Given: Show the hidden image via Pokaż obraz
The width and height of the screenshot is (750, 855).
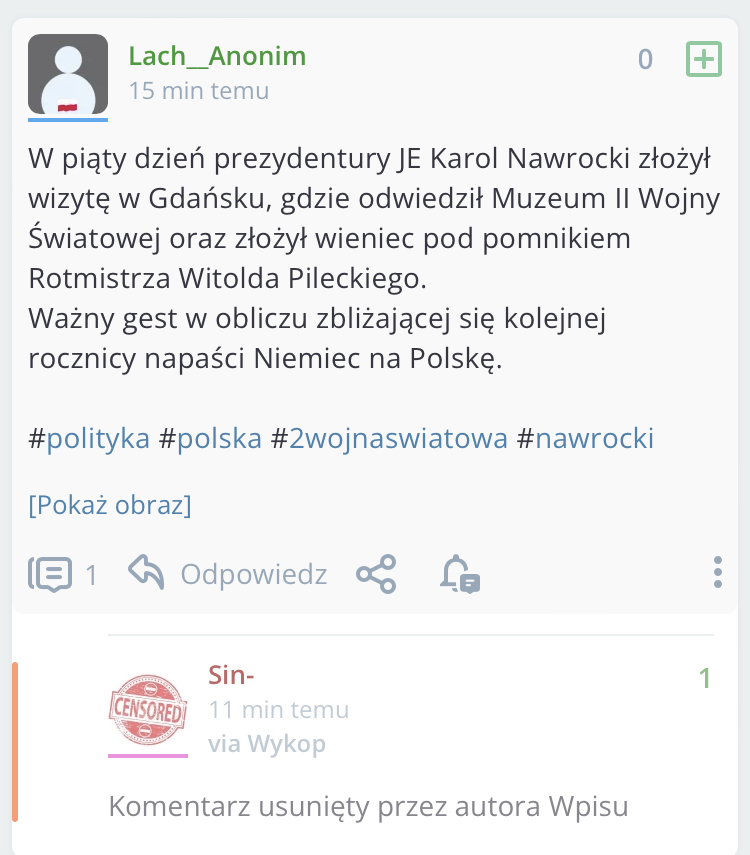Looking at the screenshot, I should coord(110,505).
